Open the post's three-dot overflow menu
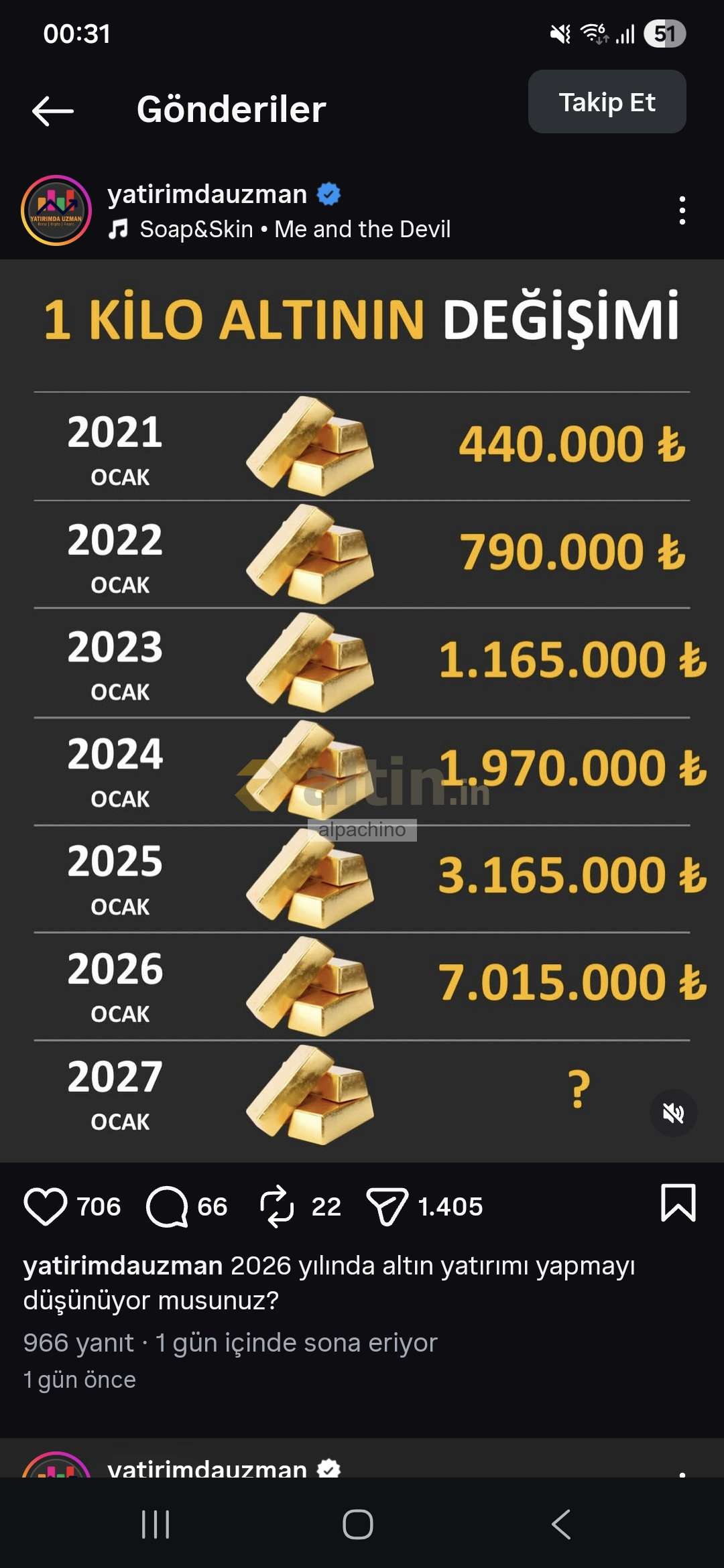 pos(682,210)
